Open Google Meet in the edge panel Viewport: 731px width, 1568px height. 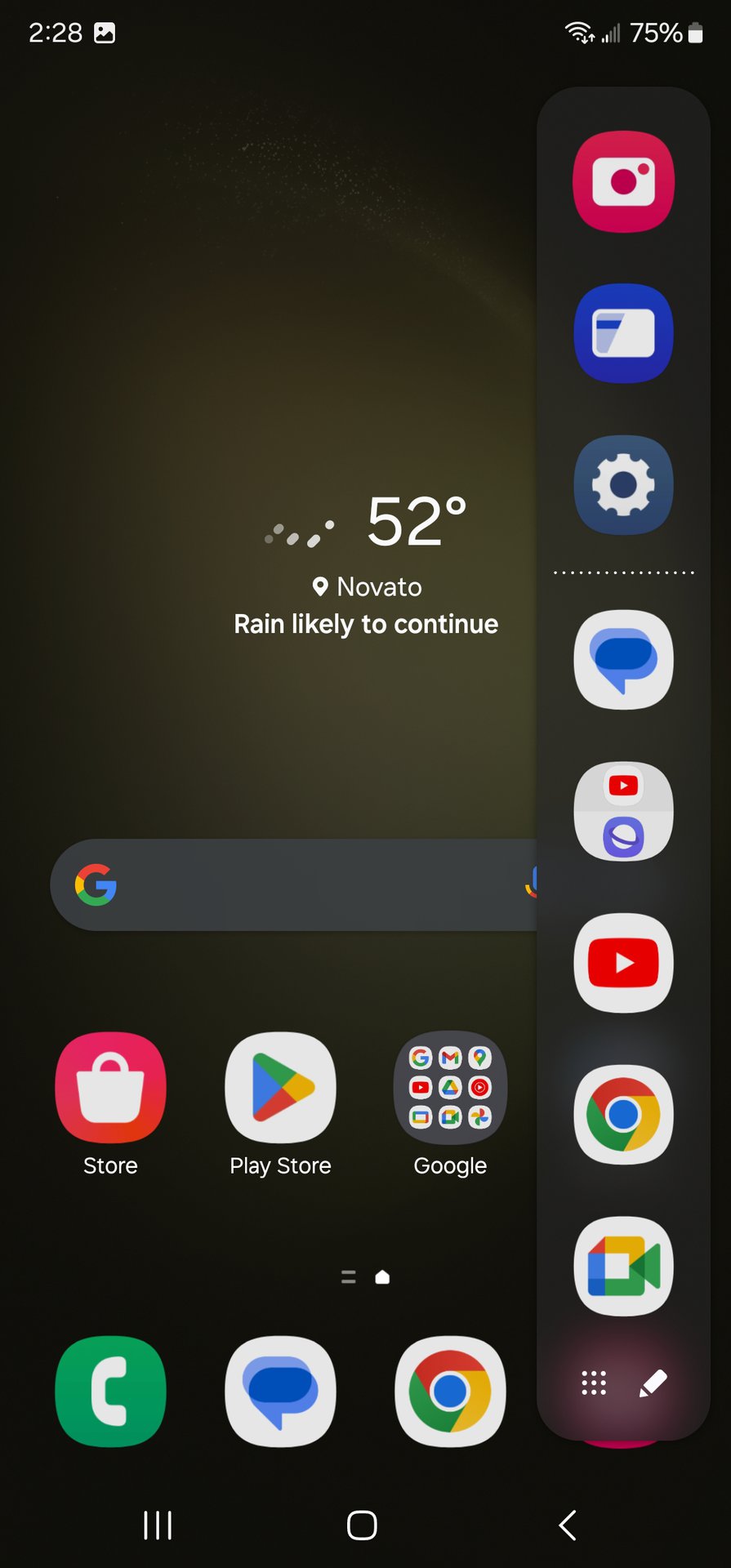pos(623,1267)
